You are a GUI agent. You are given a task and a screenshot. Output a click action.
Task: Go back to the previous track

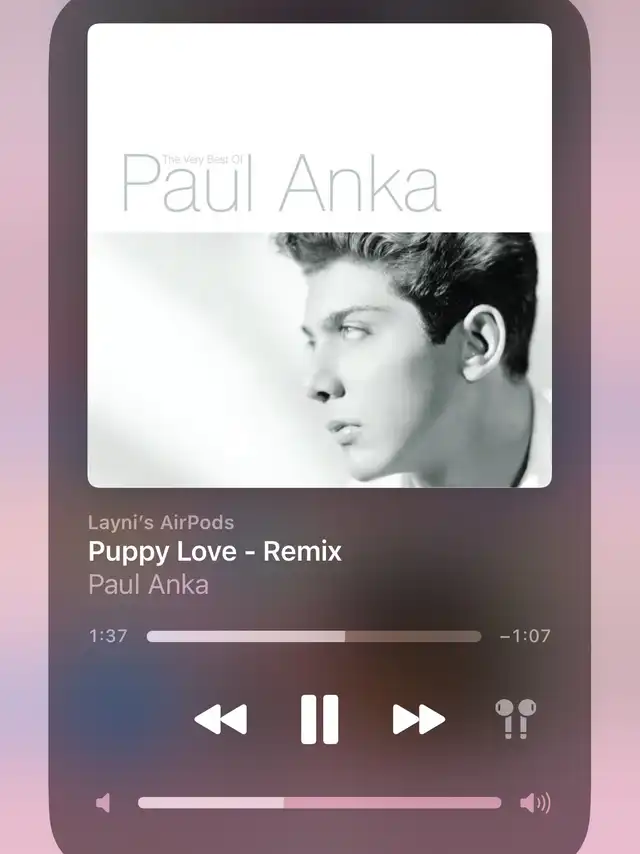[221, 719]
